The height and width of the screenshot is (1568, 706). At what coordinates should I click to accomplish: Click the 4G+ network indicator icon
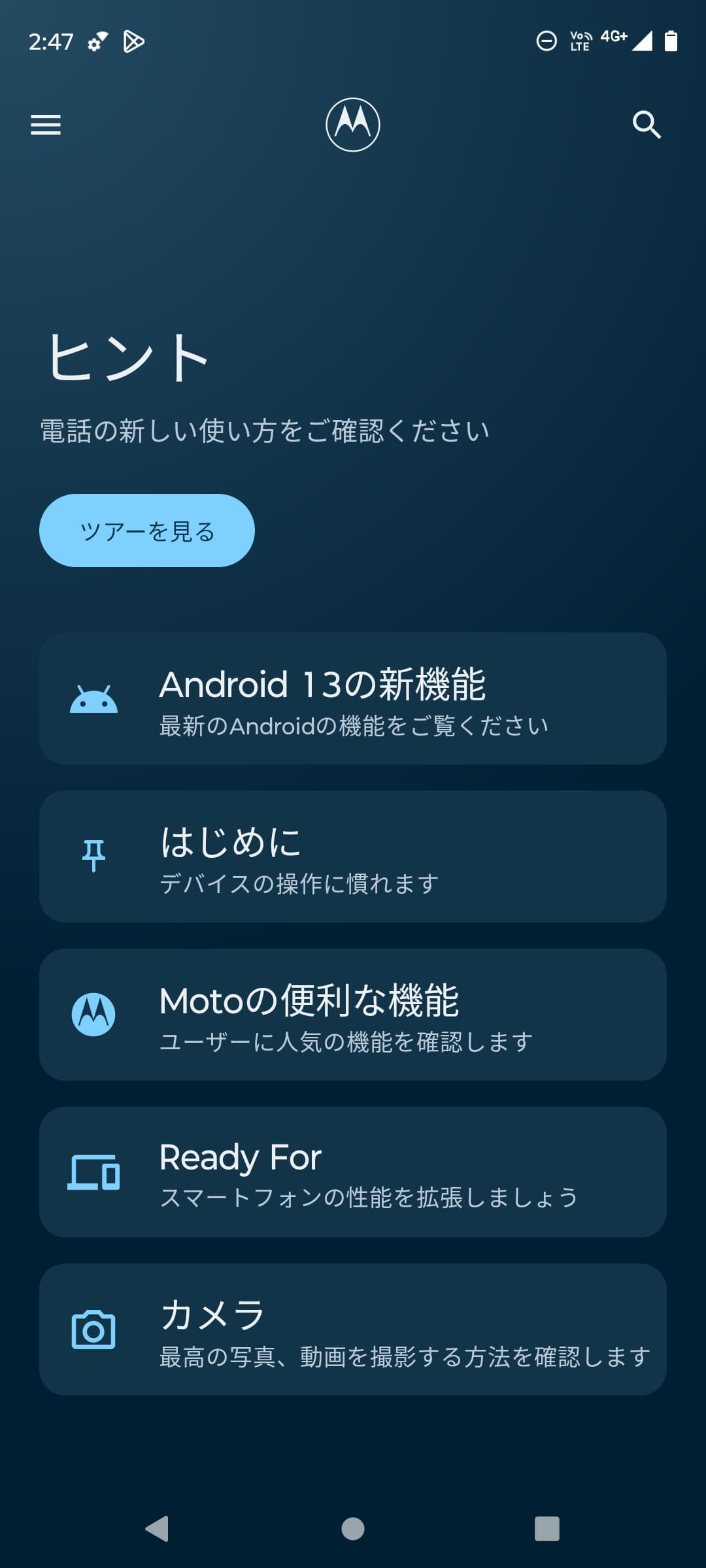coord(613,39)
